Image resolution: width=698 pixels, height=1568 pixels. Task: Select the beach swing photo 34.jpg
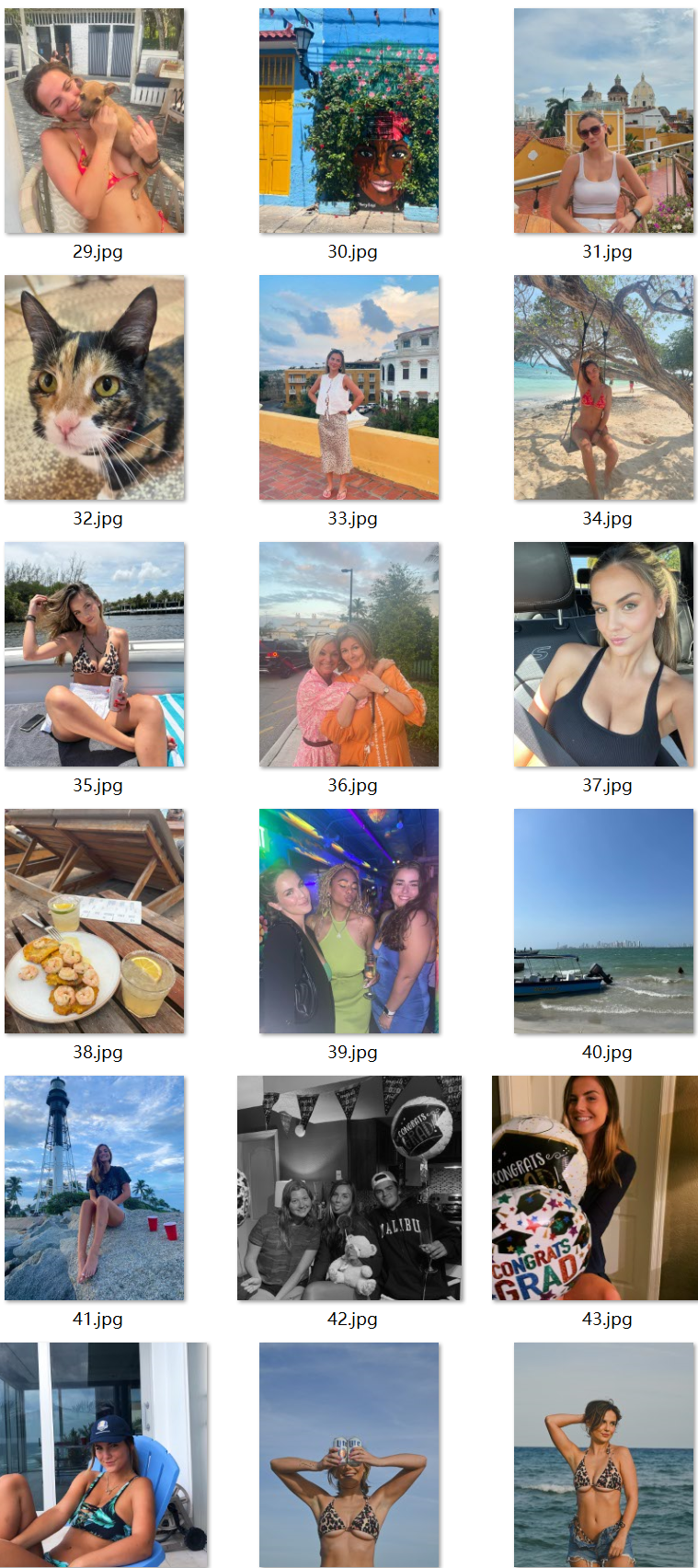coord(603,387)
